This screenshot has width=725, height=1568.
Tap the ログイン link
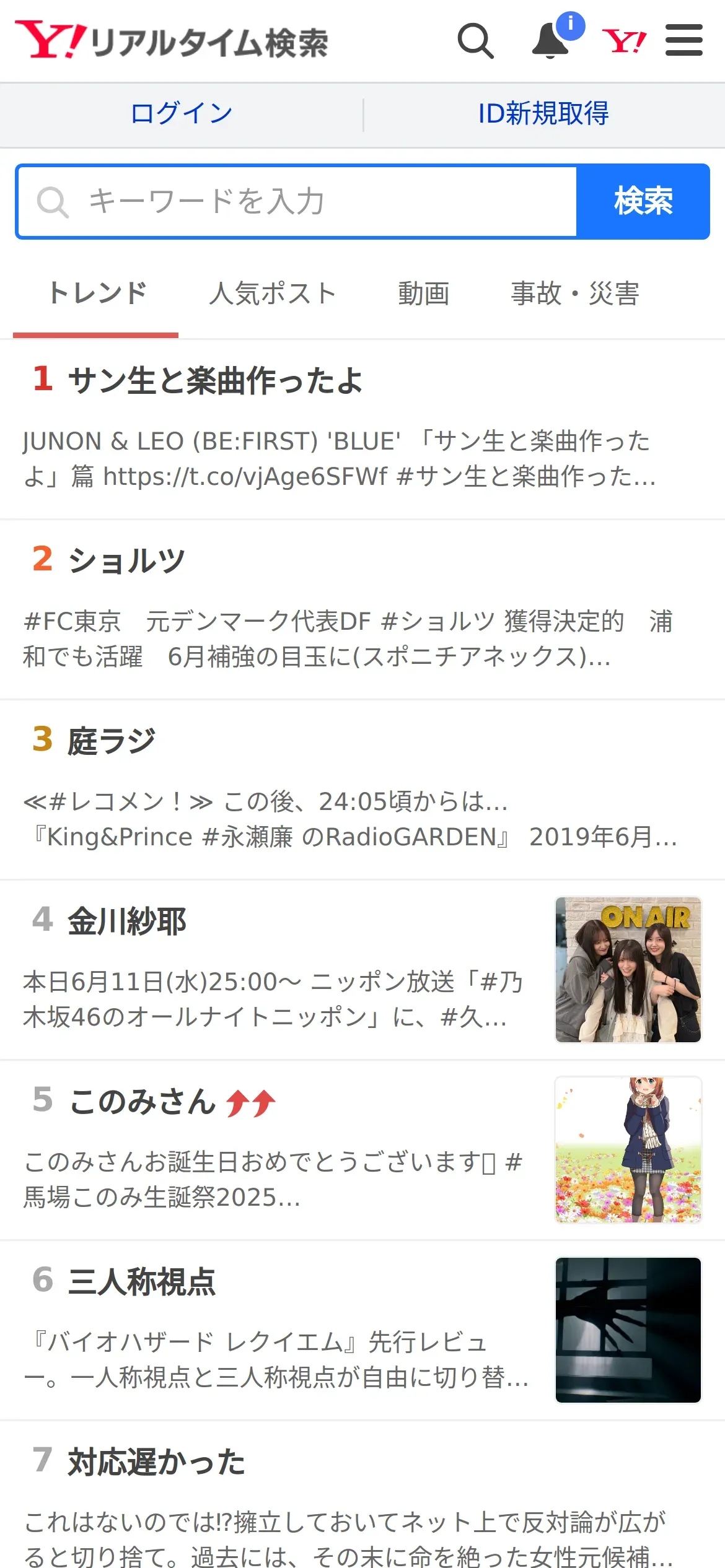point(182,114)
